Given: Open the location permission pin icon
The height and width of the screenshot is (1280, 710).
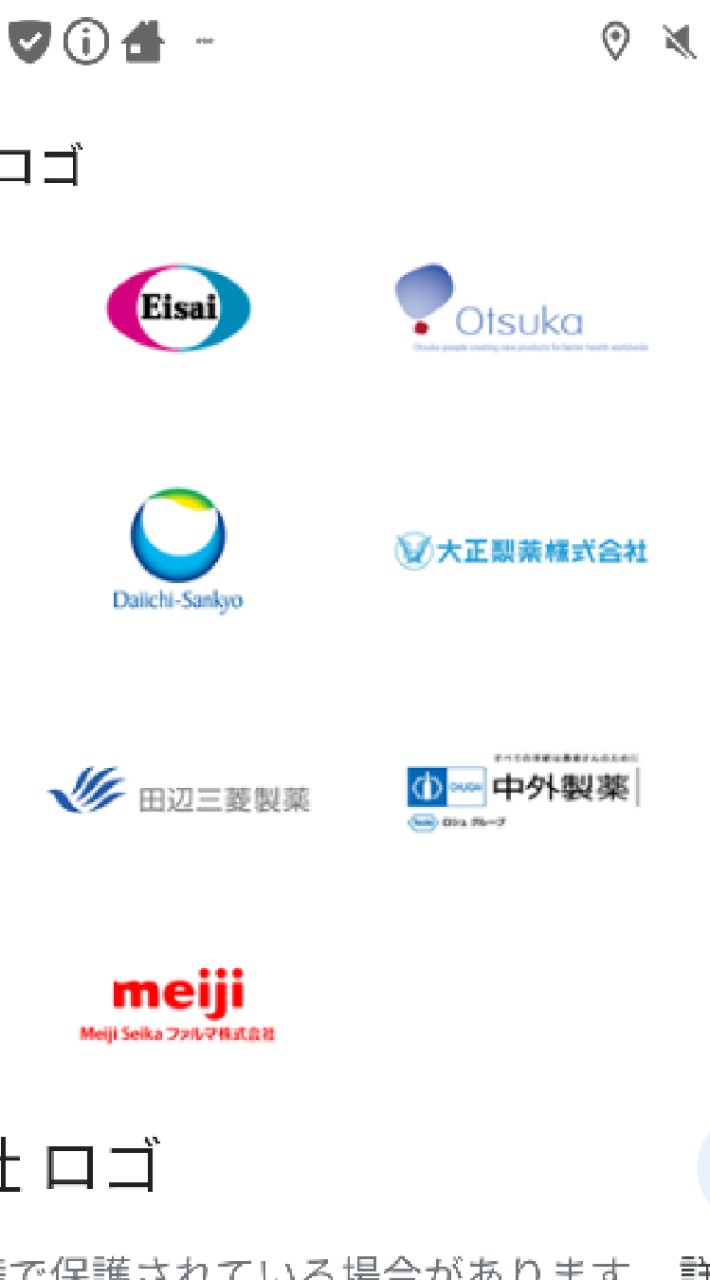Looking at the screenshot, I should [x=615, y=41].
